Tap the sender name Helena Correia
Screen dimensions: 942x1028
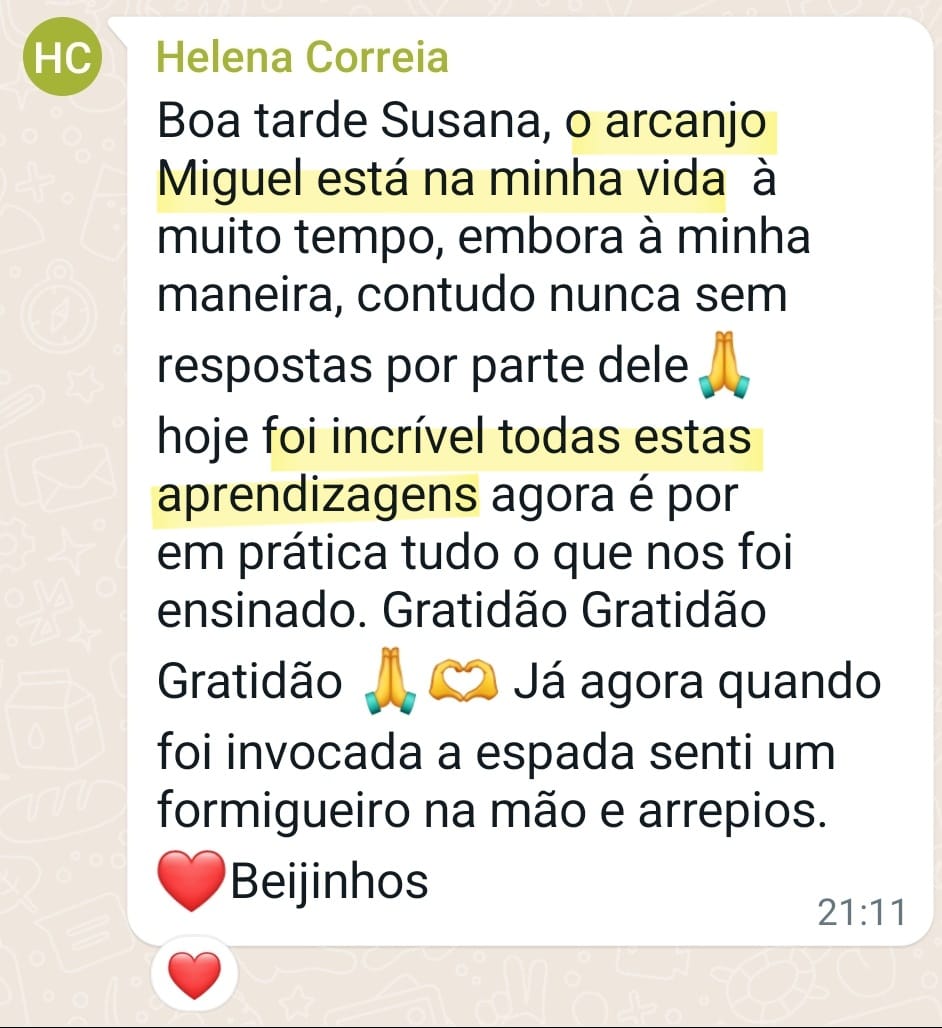pyautogui.click(x=302, y=59)
